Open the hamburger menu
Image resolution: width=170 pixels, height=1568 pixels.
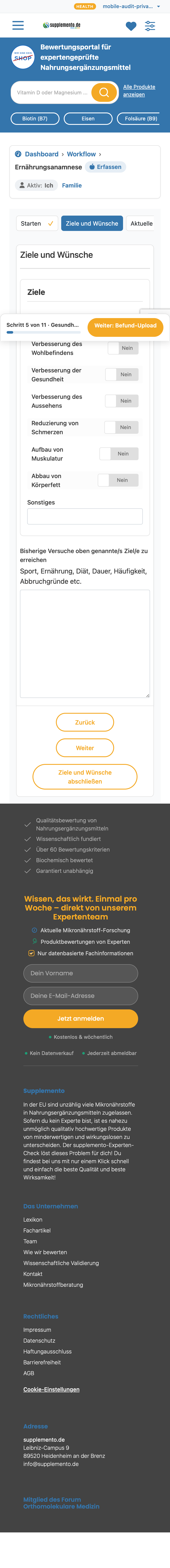[18, 26]
